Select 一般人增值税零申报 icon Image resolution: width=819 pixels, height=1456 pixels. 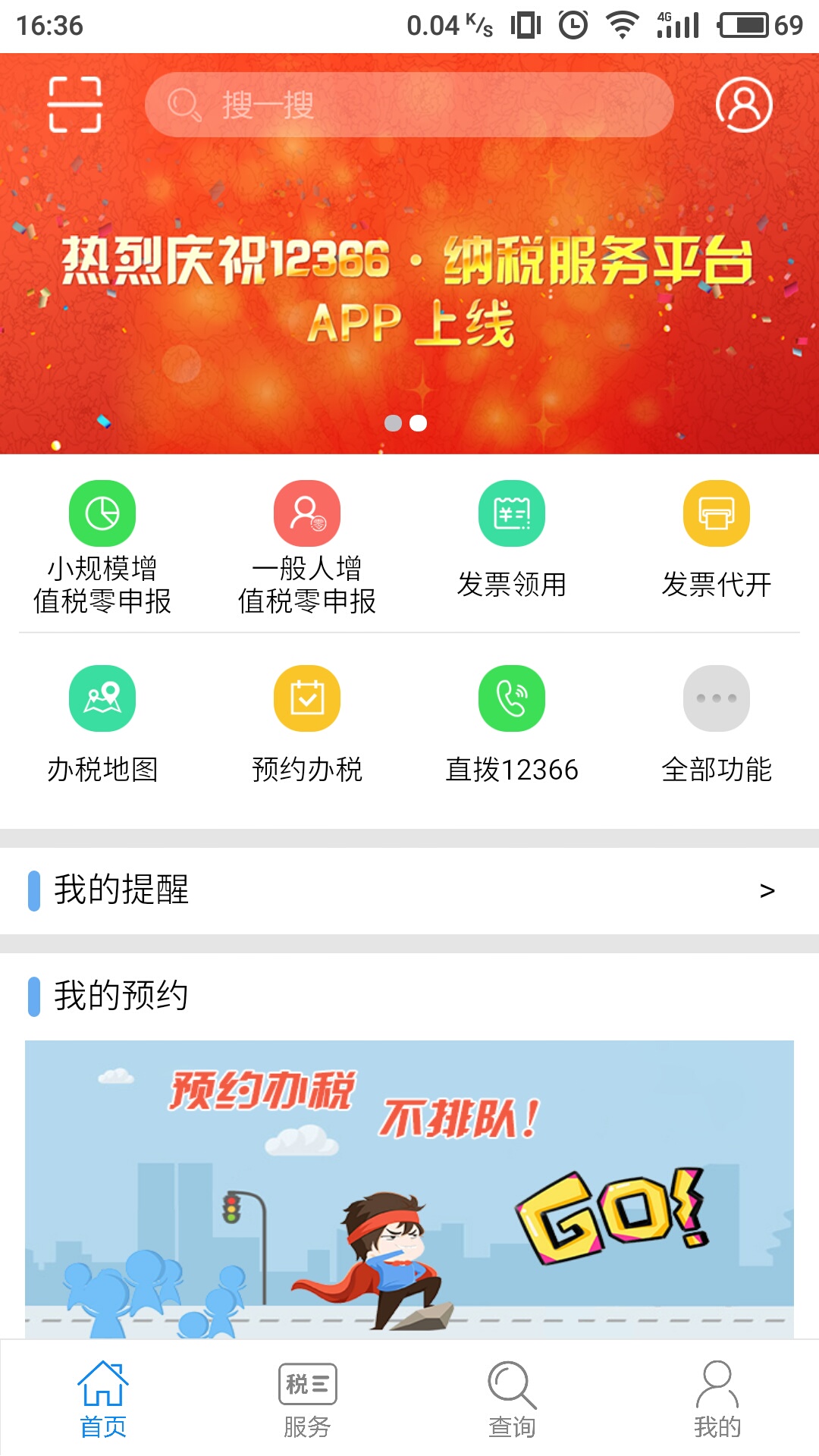click(306, 513)
